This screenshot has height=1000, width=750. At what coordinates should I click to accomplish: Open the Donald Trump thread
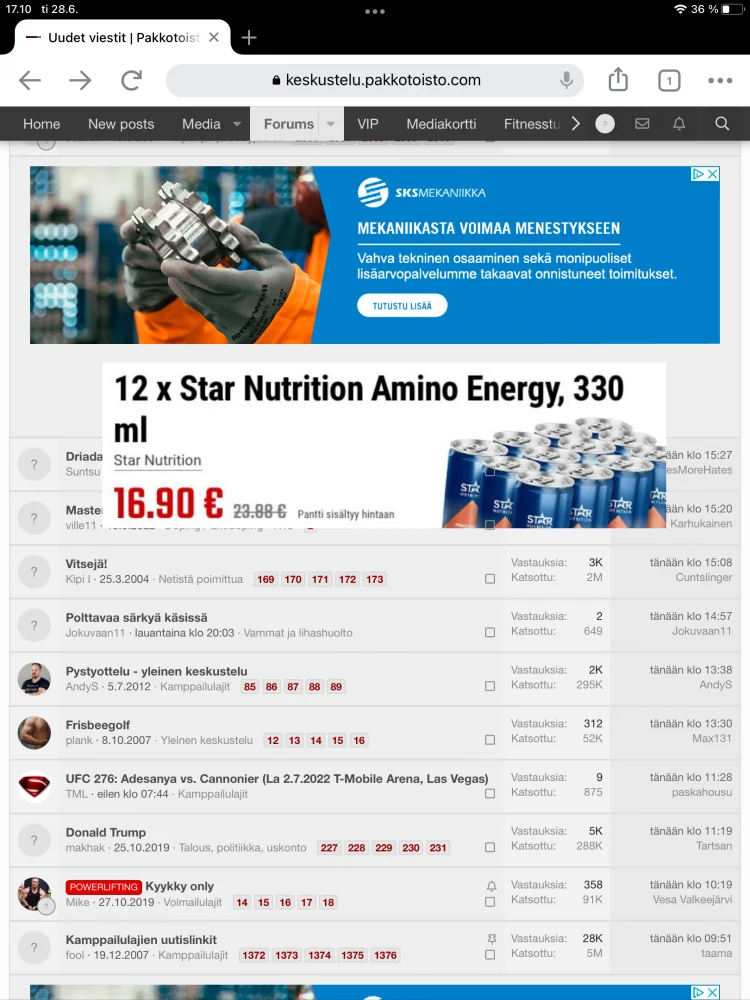coord(106,832)
